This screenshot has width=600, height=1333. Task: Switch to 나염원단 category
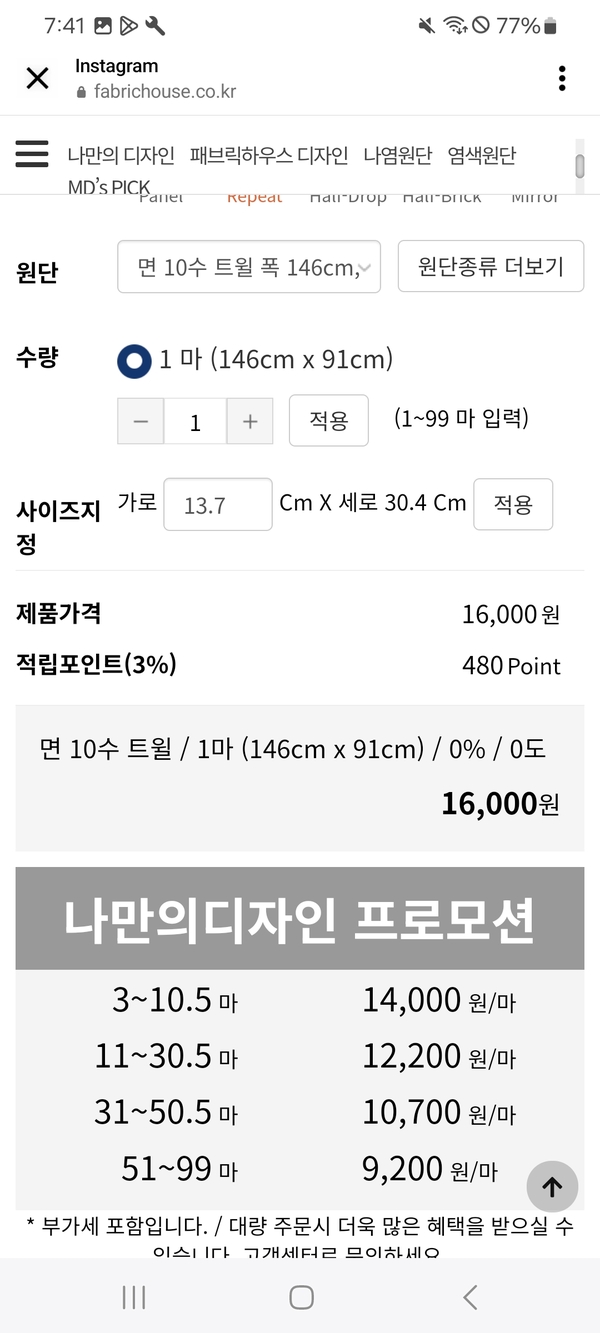click(x=398, y=155)
